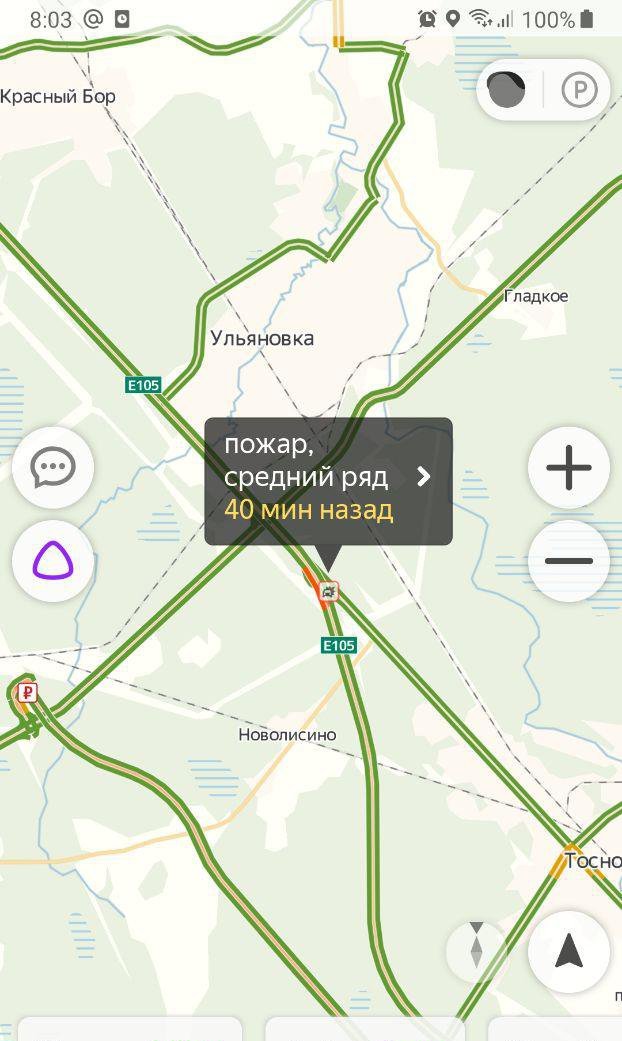Tap the road incident marker on E105

tap(328, 592)
